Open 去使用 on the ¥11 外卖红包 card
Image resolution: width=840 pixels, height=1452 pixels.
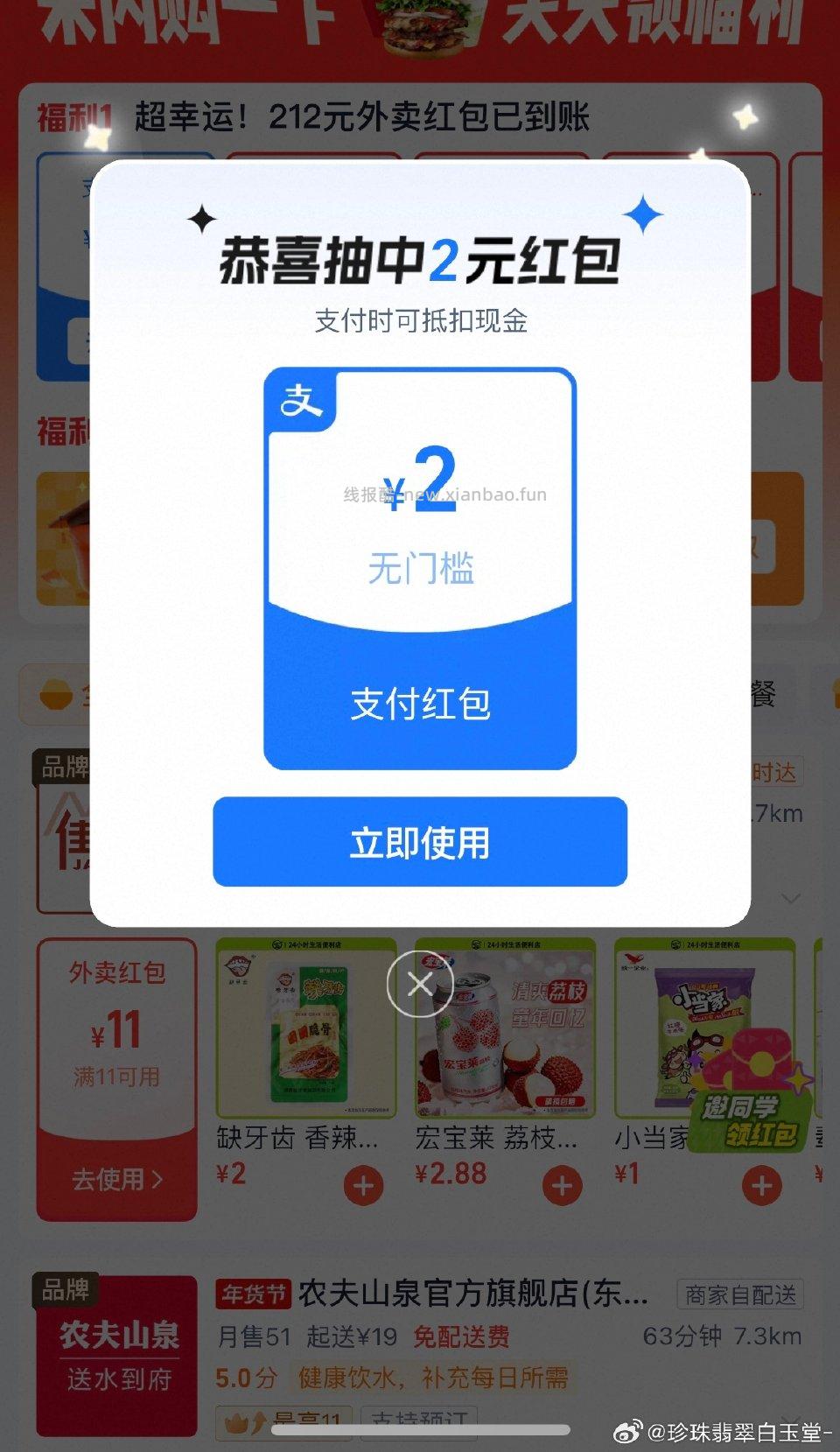[x=116, y=1179]
